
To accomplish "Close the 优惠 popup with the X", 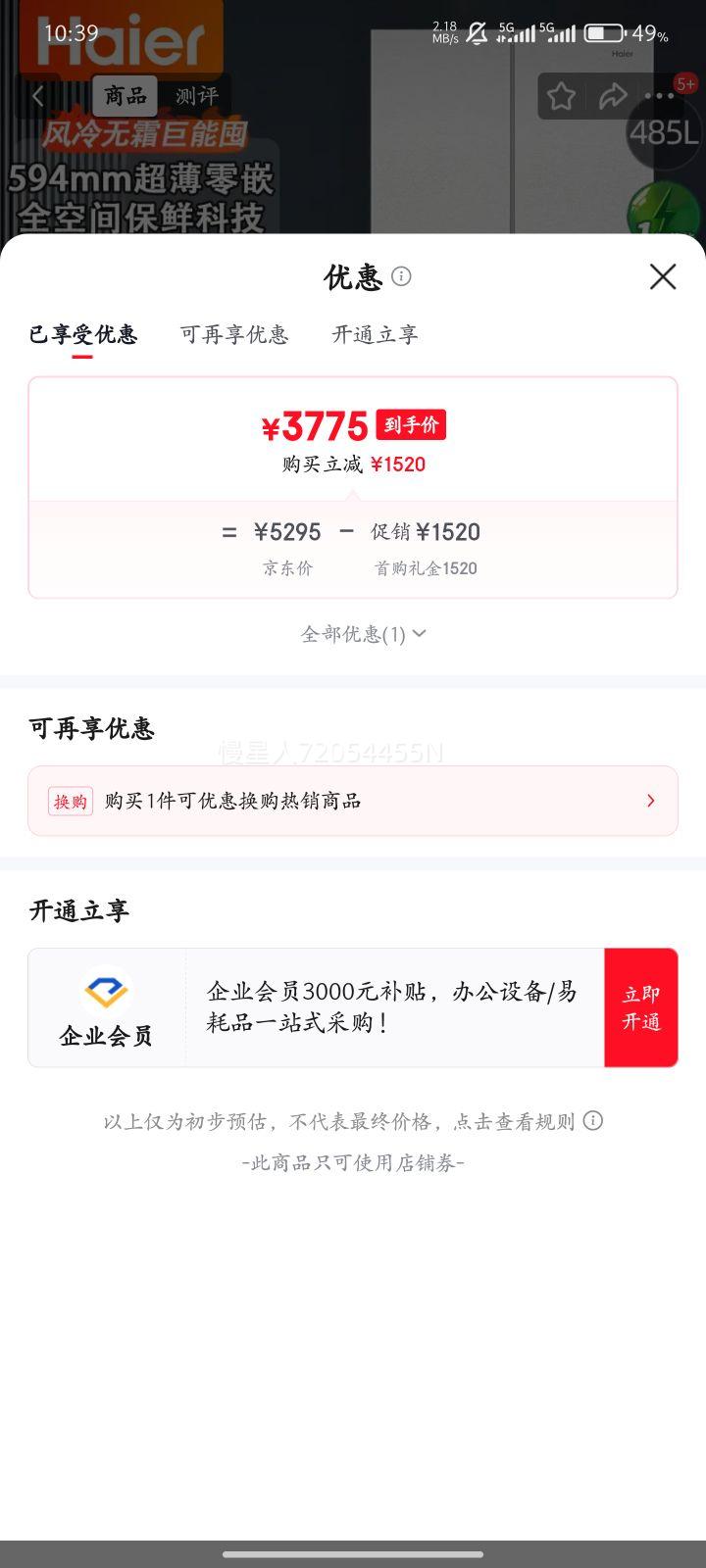I will pos(663,277).
